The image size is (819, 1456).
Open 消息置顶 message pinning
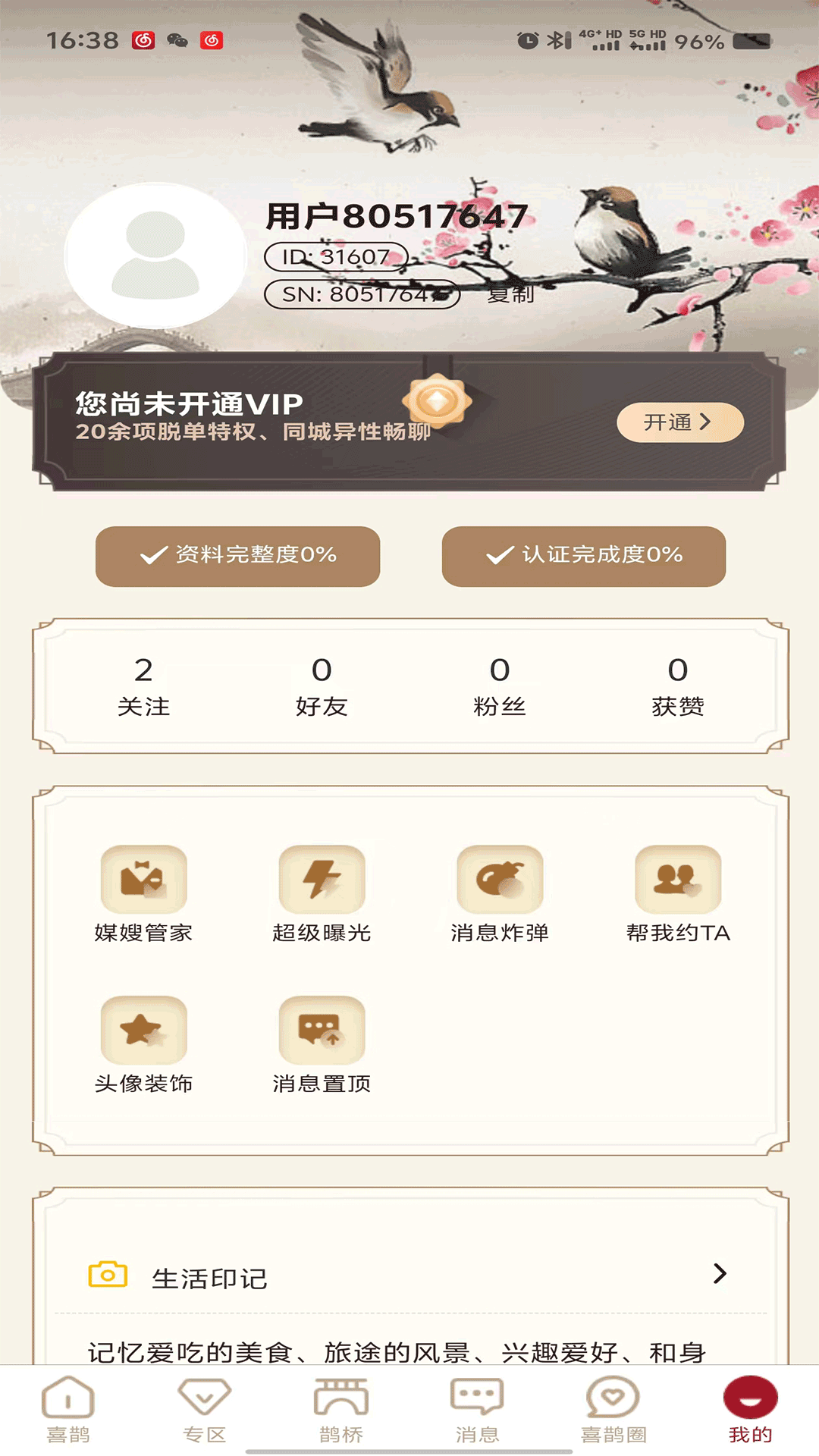[x=322, y=1044]
